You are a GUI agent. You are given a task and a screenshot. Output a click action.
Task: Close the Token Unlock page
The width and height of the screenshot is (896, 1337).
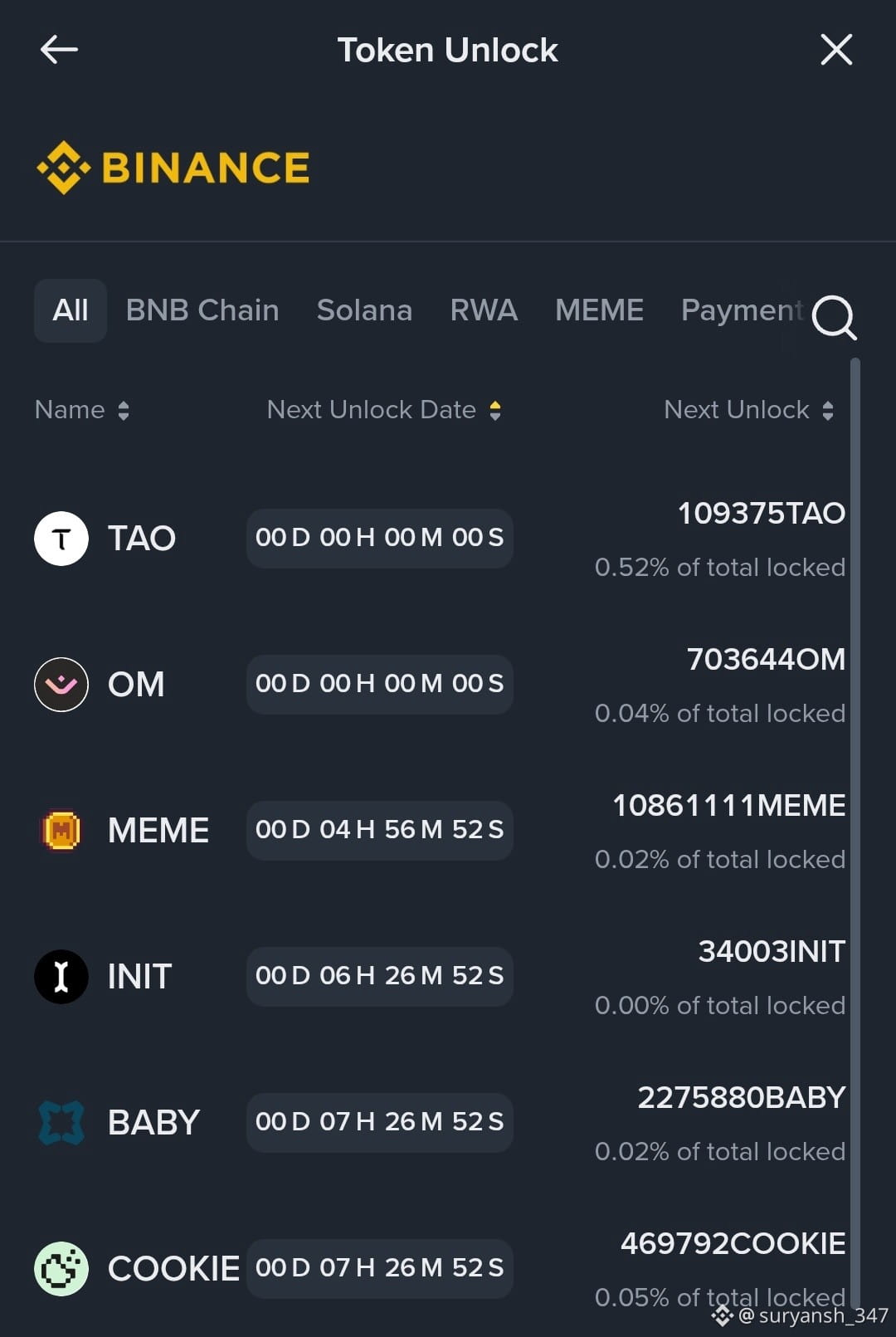coord(835,50)
